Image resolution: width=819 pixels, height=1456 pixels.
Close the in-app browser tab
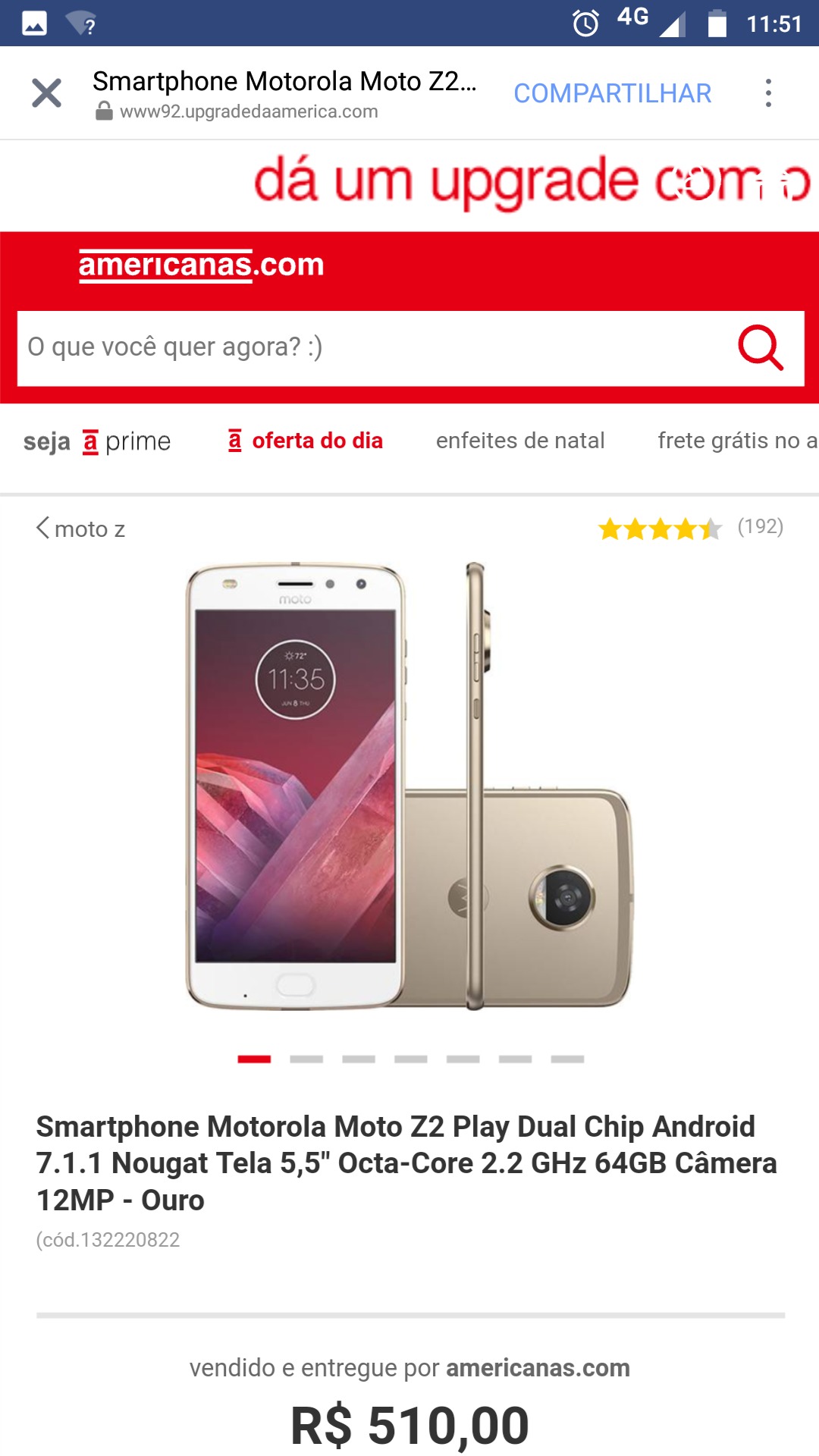pyautogui.click(x=46, y=93)
